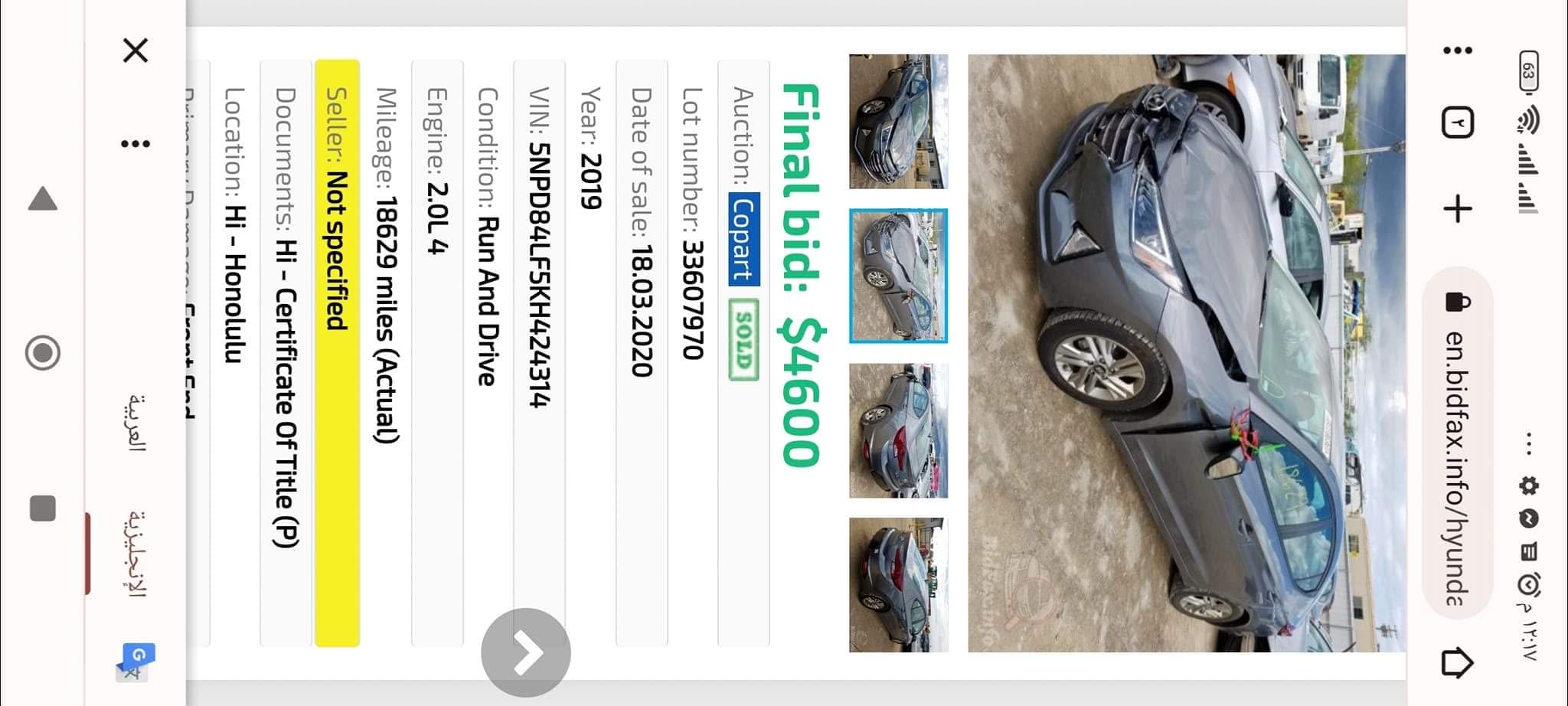The width and height of the screenshot is (1568, 706).
Task: Select the blue-highlighted car photo thumbnail
Action: click(x=898, y=276)
